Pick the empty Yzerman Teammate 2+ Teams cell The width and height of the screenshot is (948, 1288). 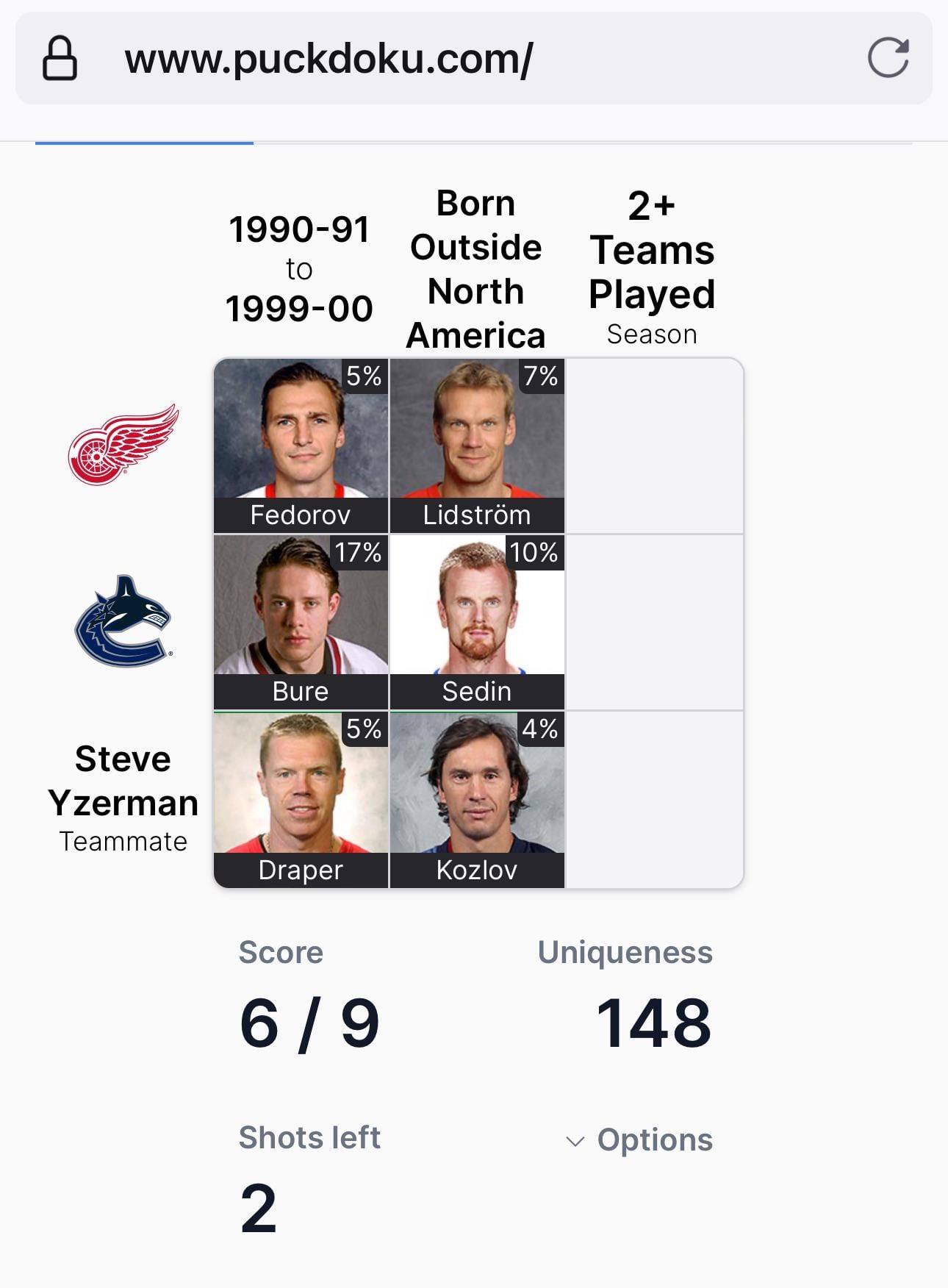(654, 799)
